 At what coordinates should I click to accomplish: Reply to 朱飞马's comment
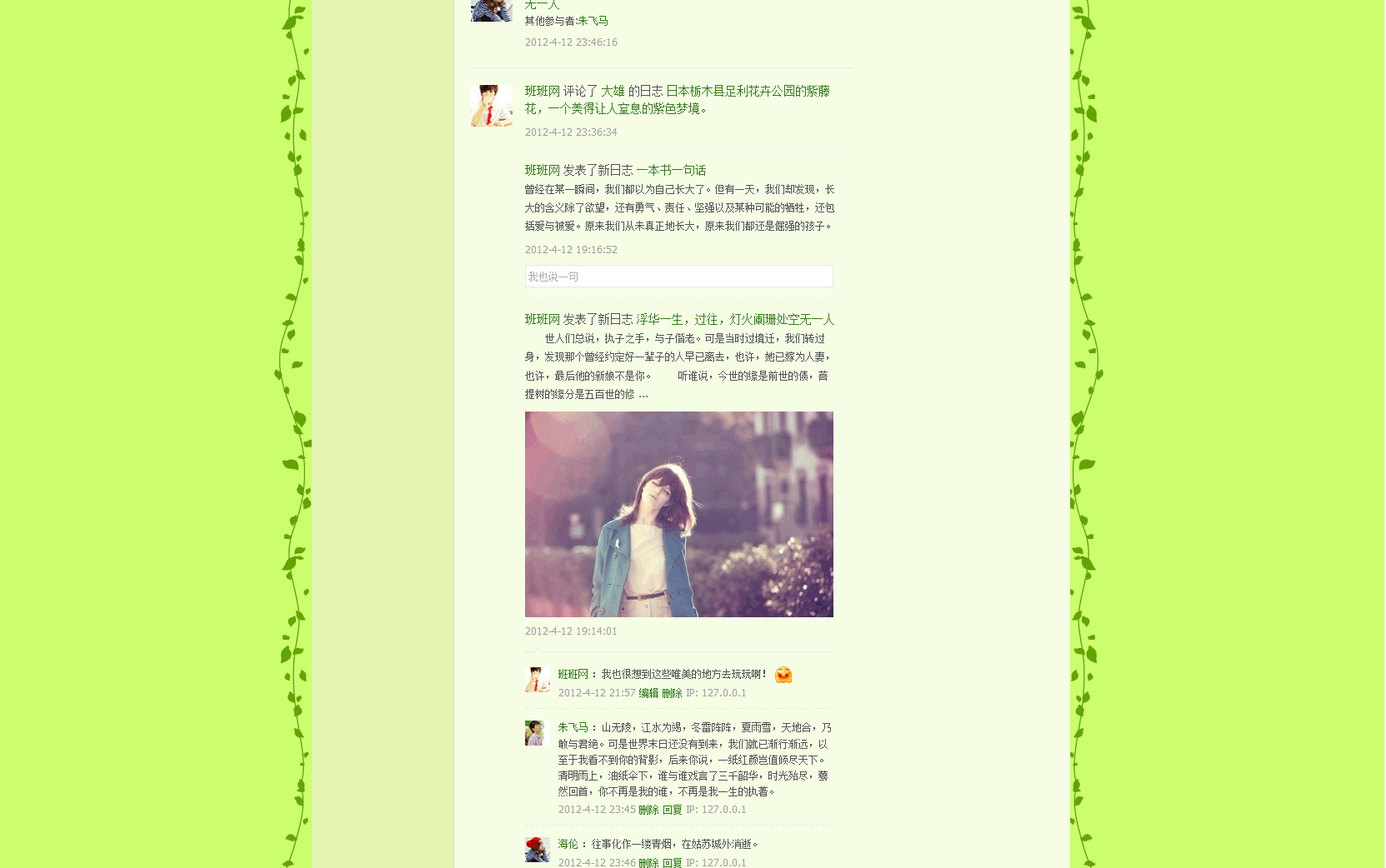click(672, 810)
